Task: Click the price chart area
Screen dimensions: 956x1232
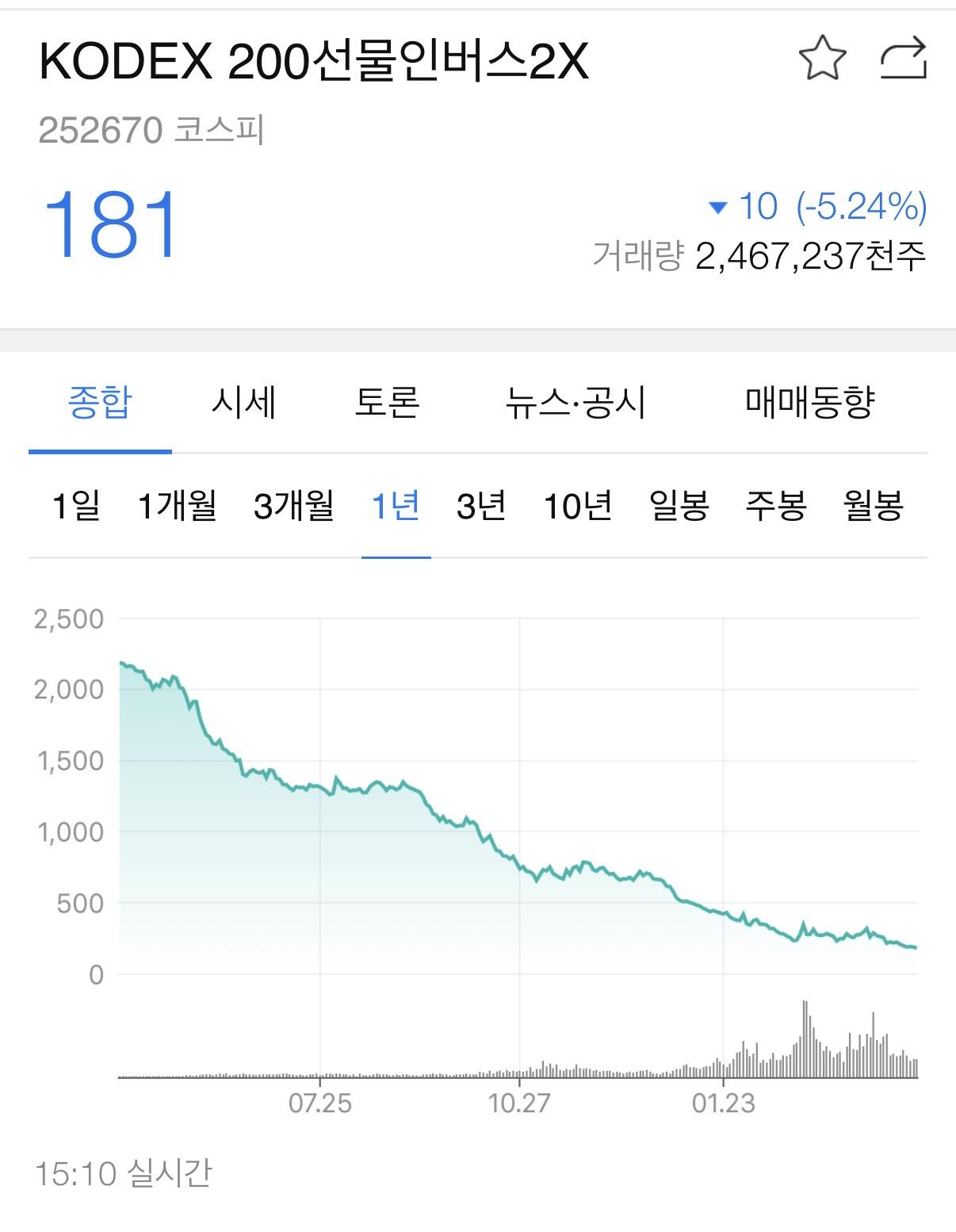Action: click(x=476, y=832)
